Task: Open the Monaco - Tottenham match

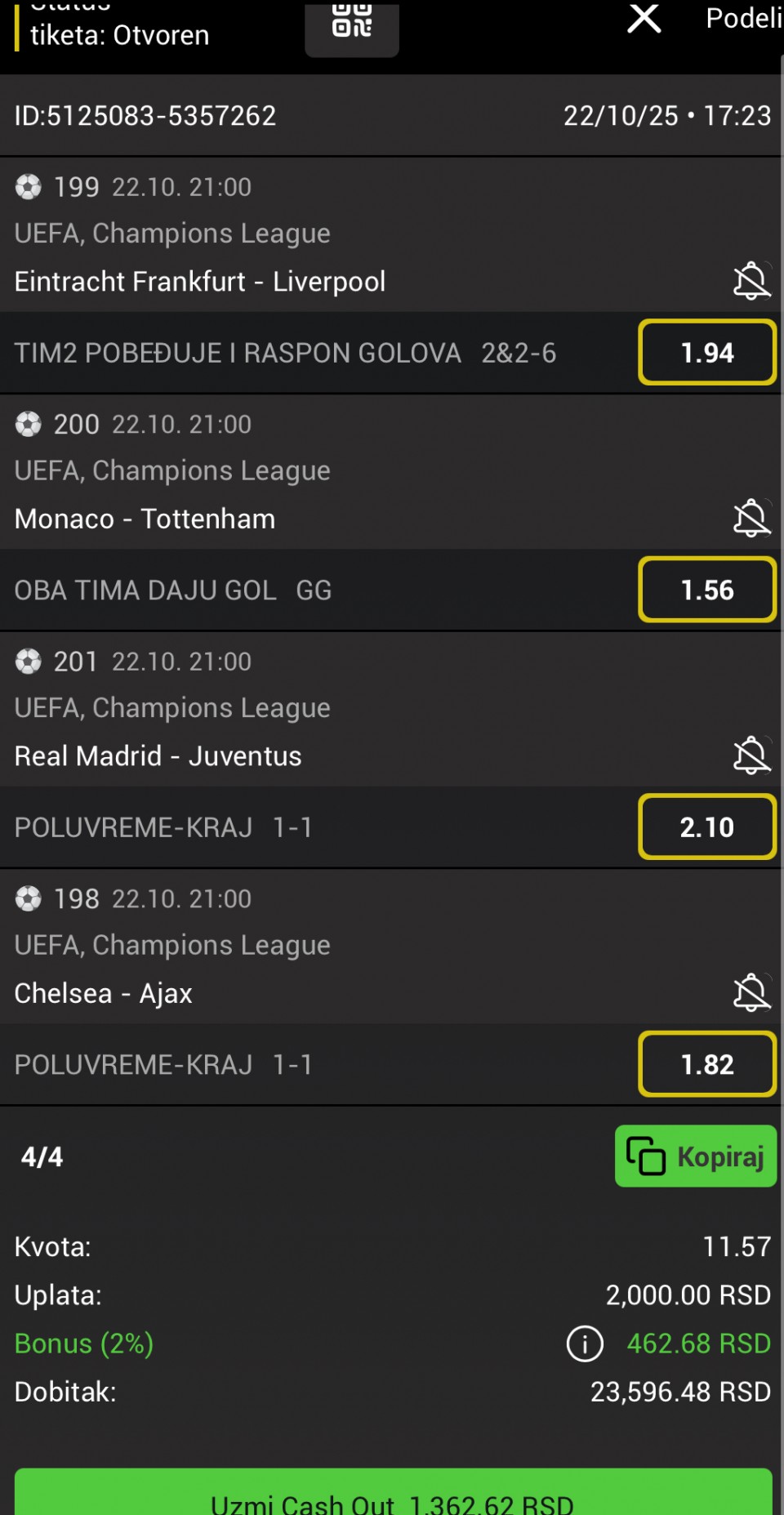Action: click(x=145, y=519)
